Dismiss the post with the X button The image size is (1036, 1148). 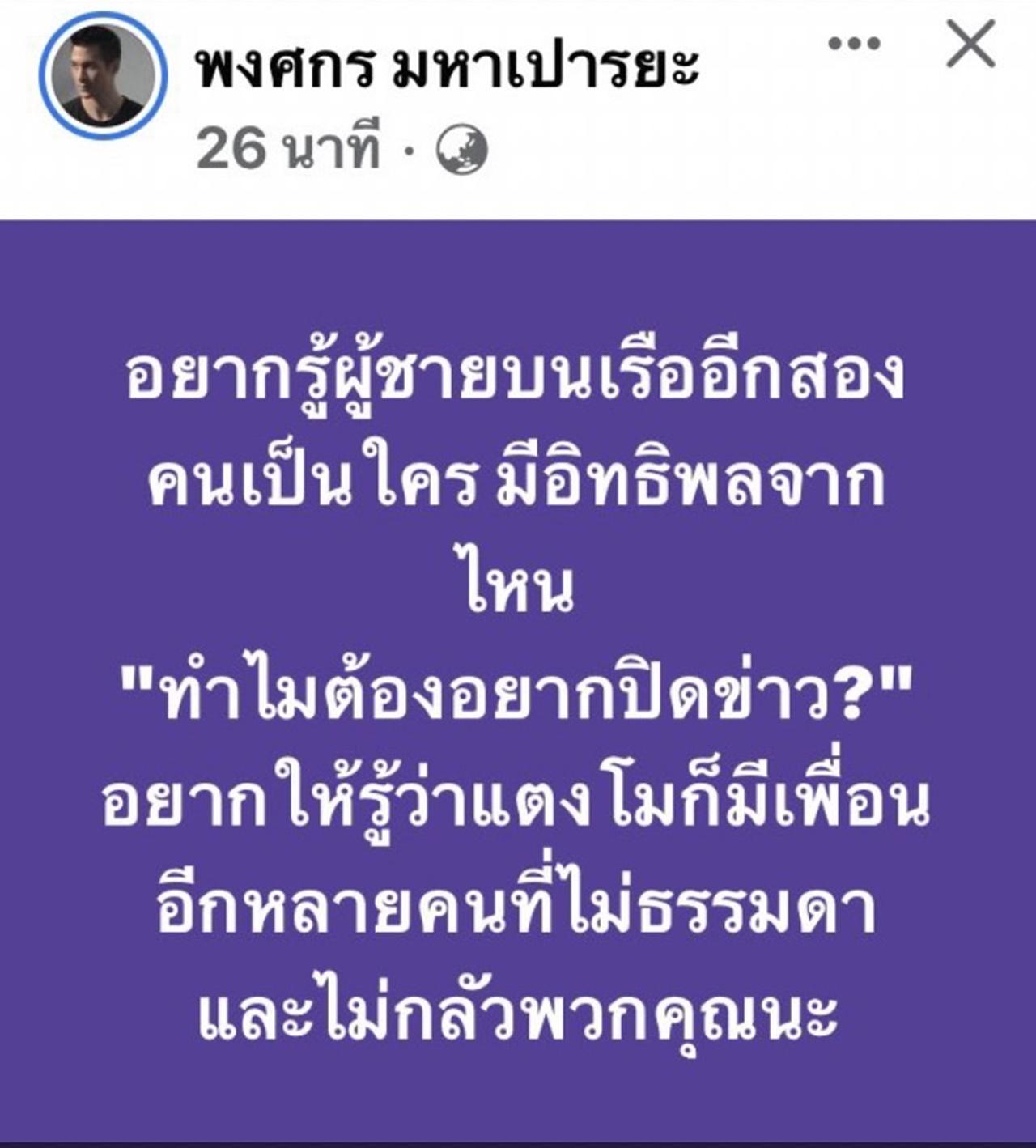coord(970,45)
